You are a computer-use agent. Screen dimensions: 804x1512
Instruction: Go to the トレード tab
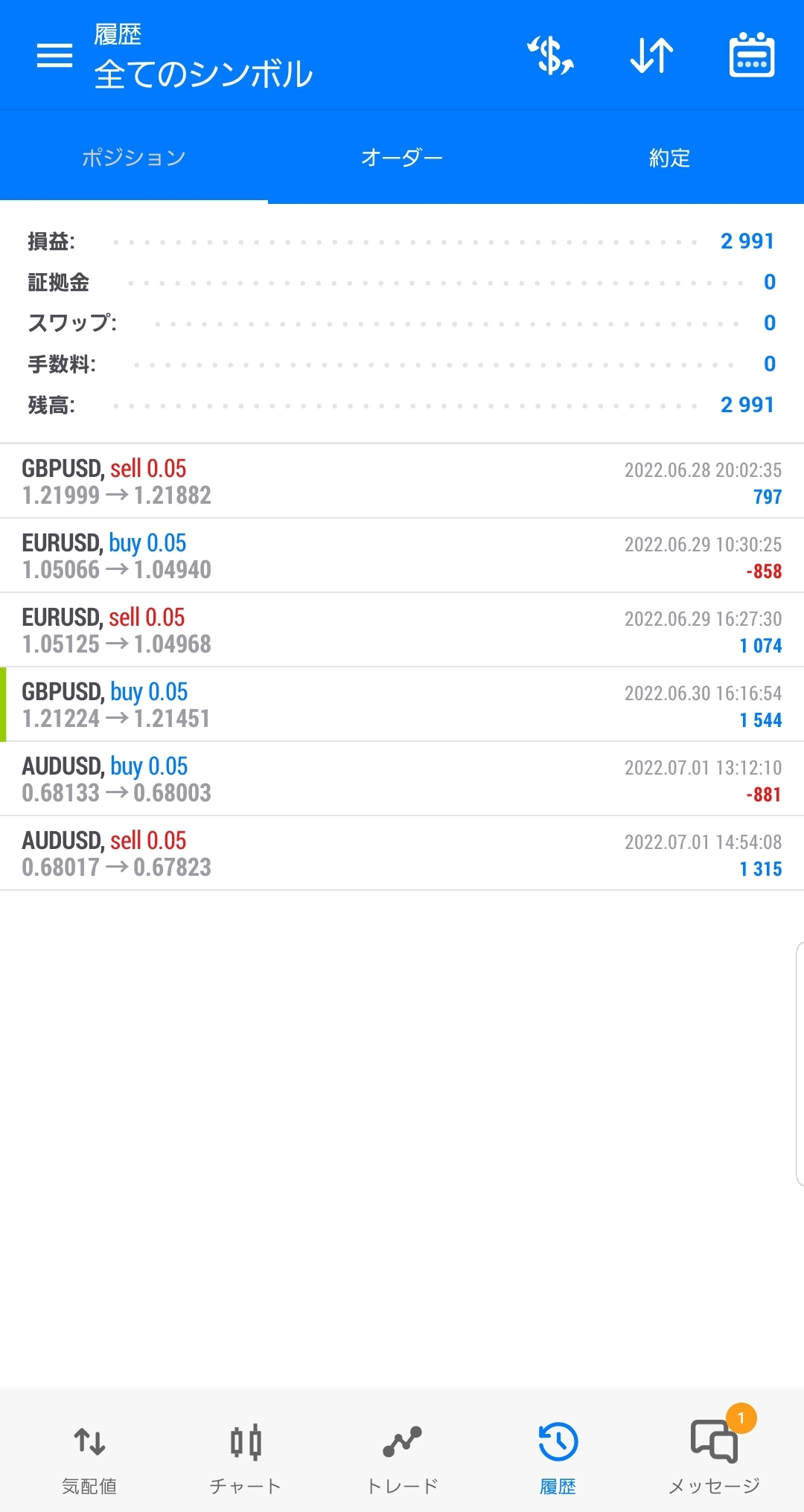point(402,1458)
